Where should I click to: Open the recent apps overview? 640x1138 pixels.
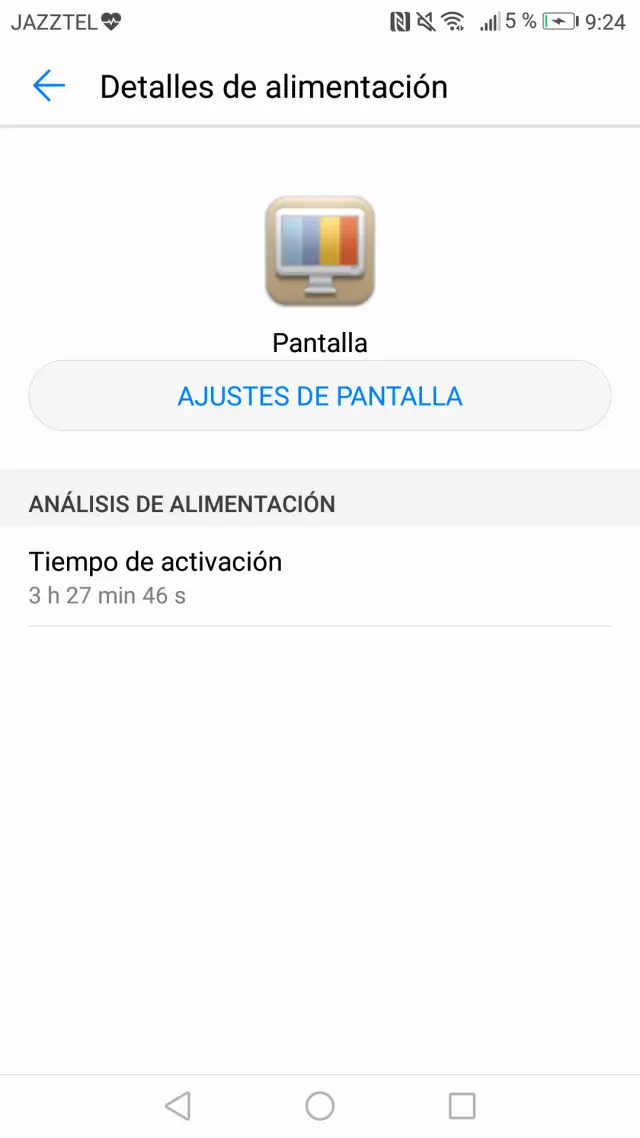coord(462,1105)
